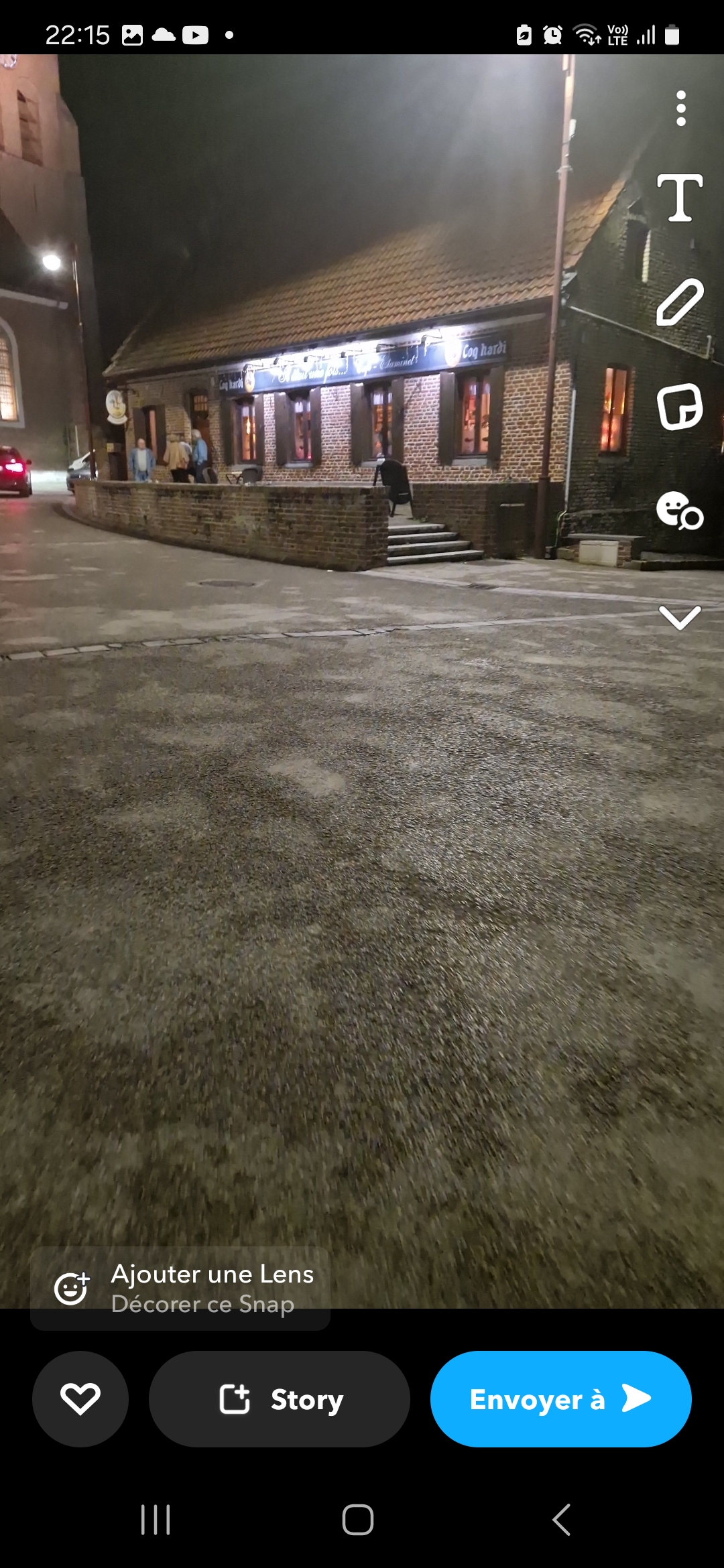Tap Envoyer à to send snap
This screenshot has height=1568, width=724.
tap(560, 1399)
